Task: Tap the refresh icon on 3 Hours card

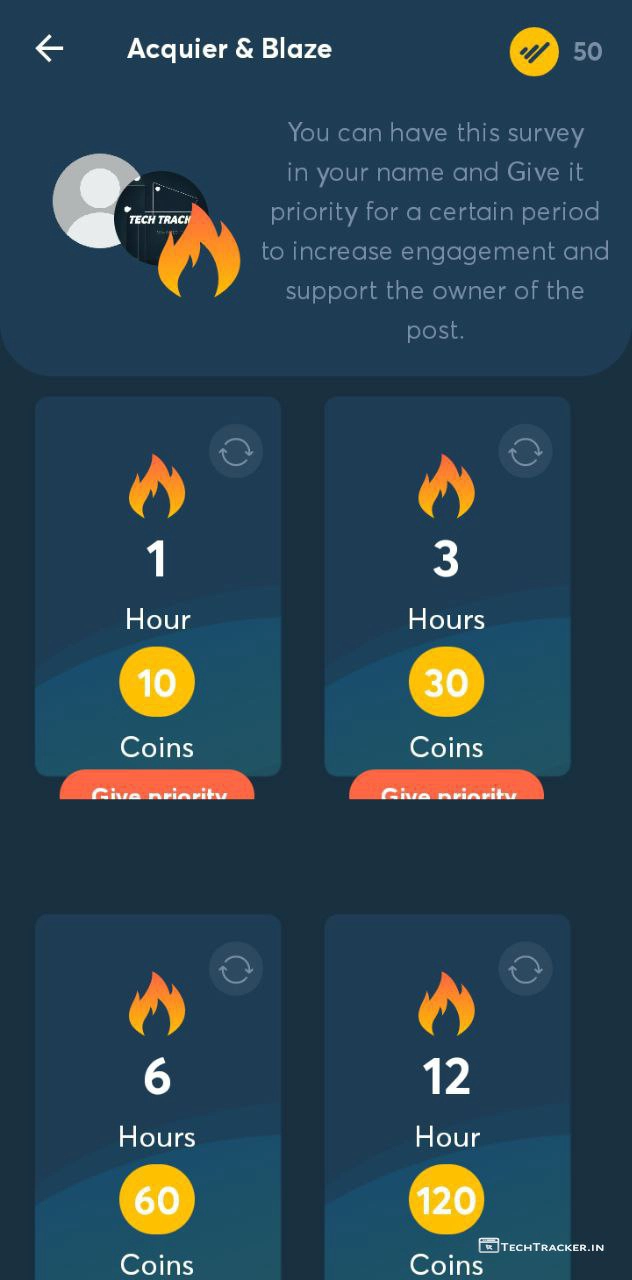Action: [525, 452]
